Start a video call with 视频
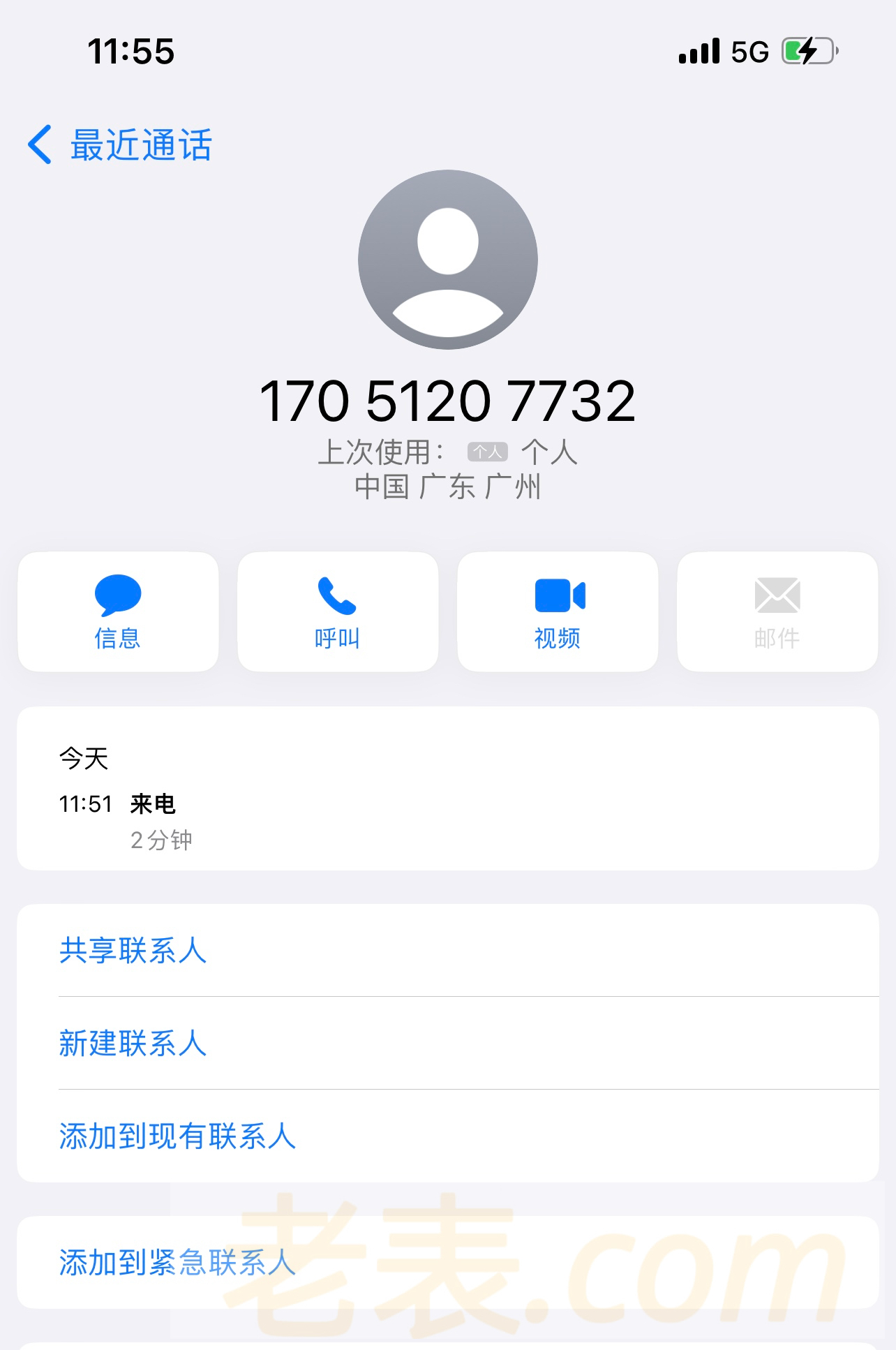 pyautogui.click(x=558, y=611)
